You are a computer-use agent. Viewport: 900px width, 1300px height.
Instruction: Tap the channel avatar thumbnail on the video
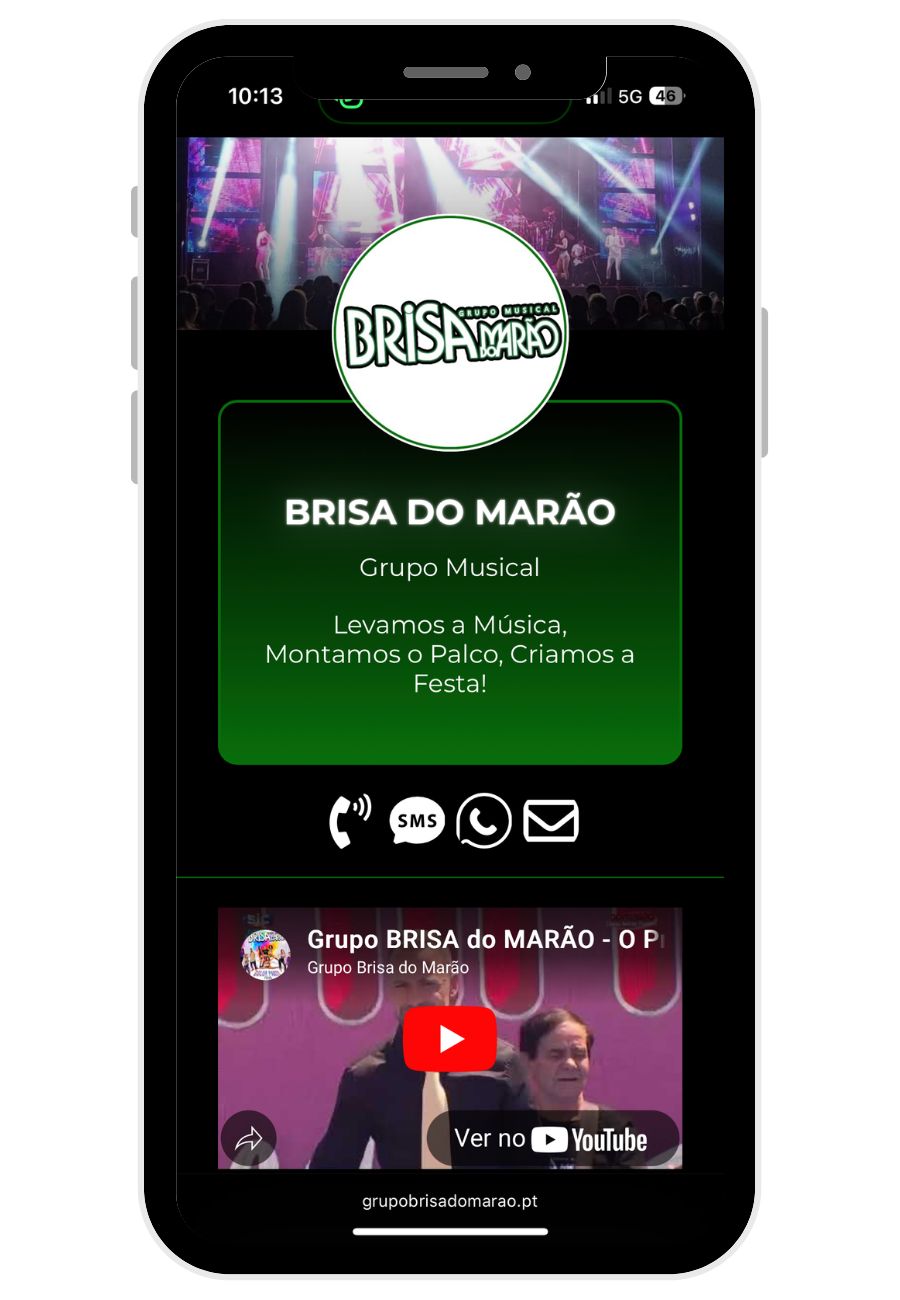pyautogui.click(x=266, y=950)
